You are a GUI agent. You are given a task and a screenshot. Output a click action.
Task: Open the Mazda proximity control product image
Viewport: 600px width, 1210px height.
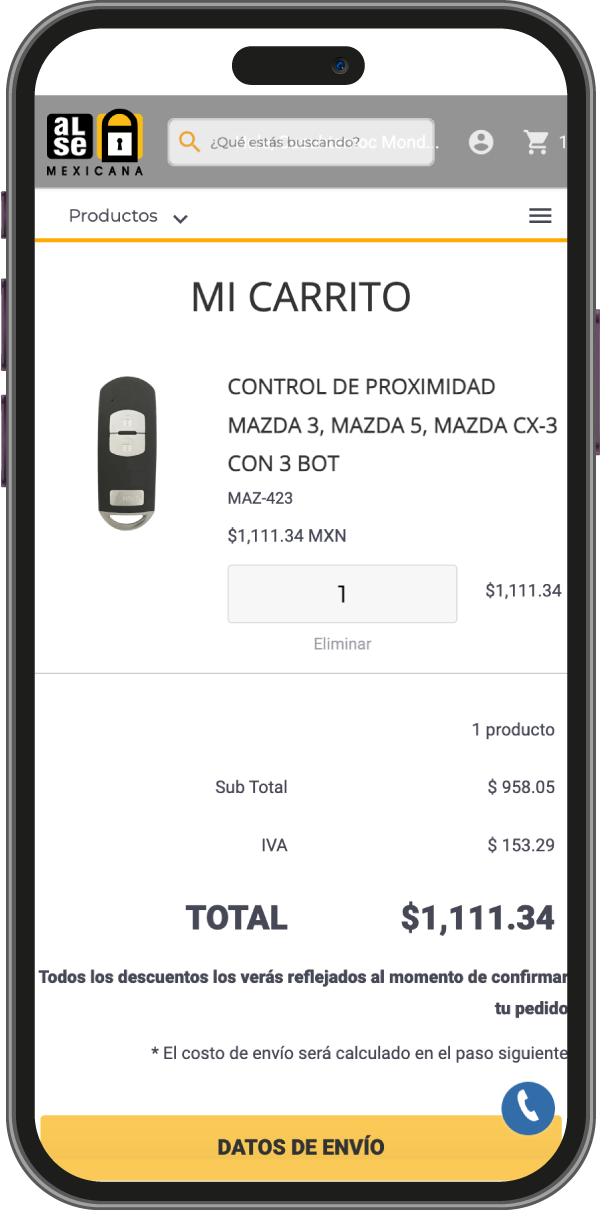pyautogui.click(x=127, y=453)
